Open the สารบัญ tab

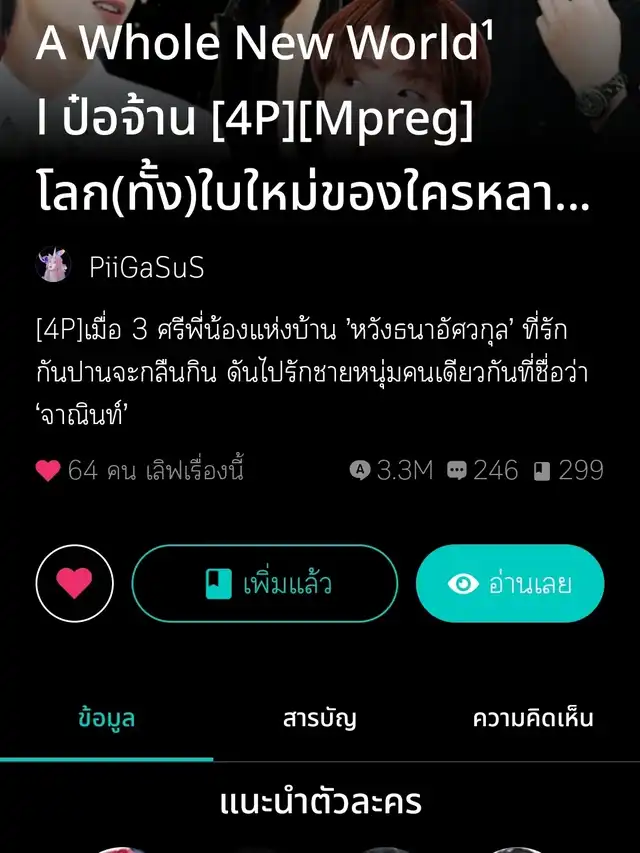[x=320, y=718]
